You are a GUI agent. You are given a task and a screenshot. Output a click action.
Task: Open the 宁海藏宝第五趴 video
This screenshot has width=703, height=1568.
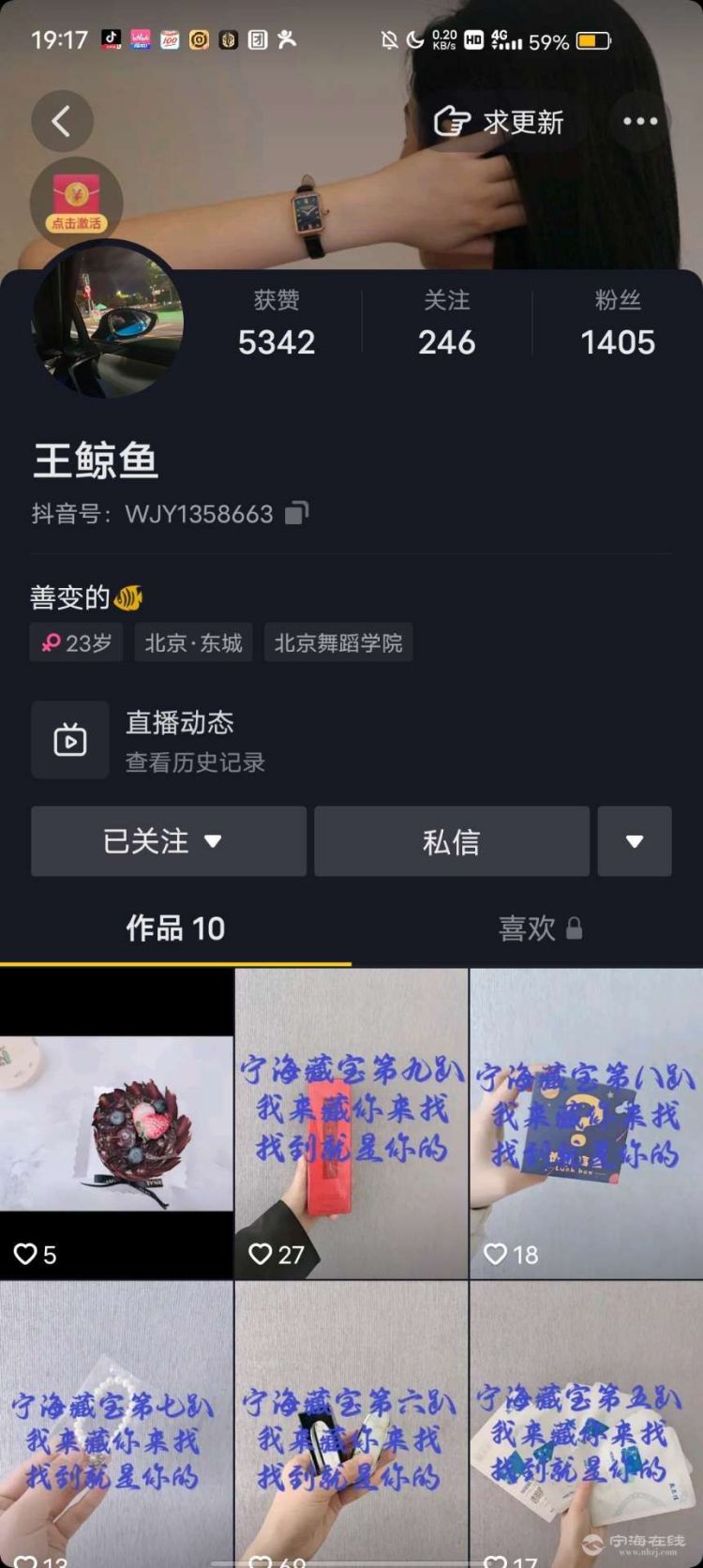point(586,1425)
